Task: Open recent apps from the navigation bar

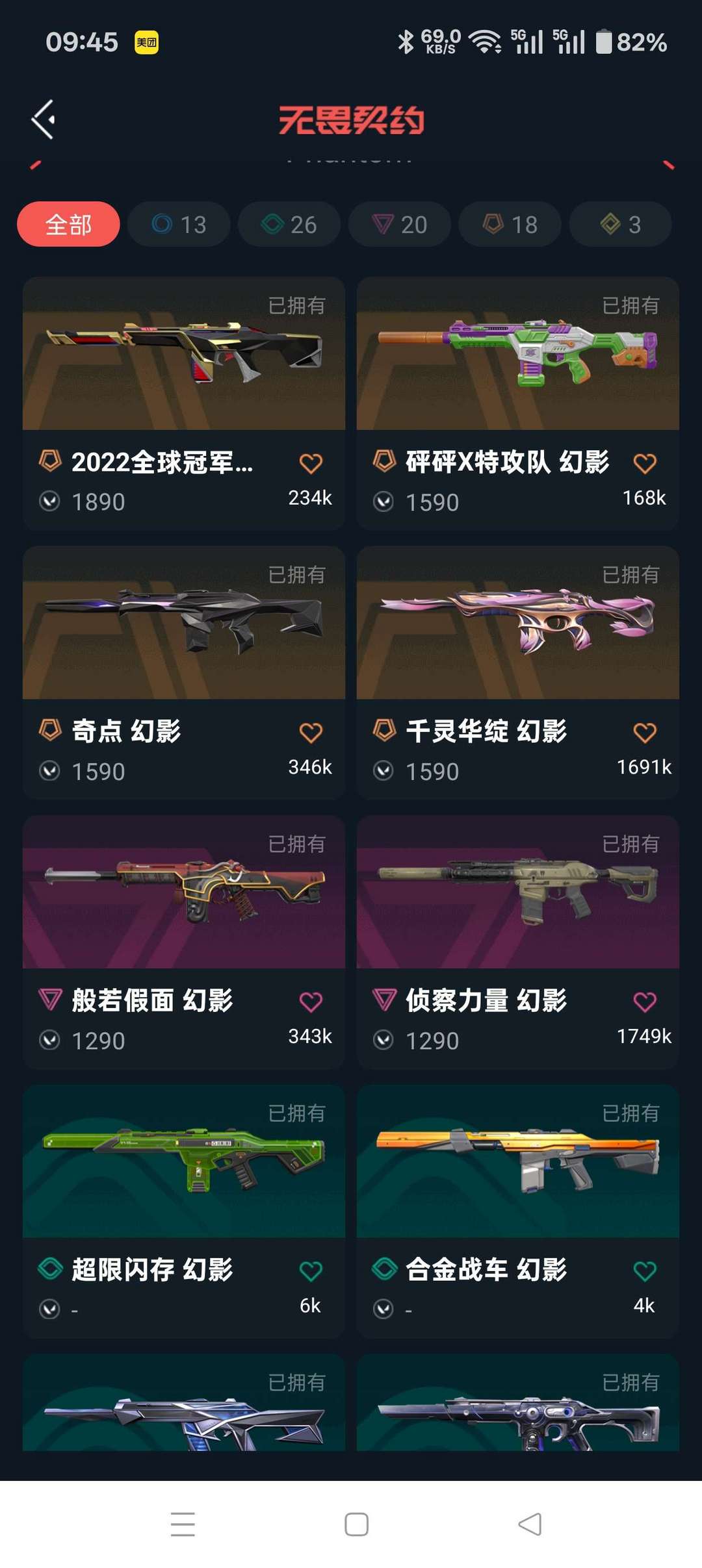Action: pyautogui.click(x=183, y=1524)
